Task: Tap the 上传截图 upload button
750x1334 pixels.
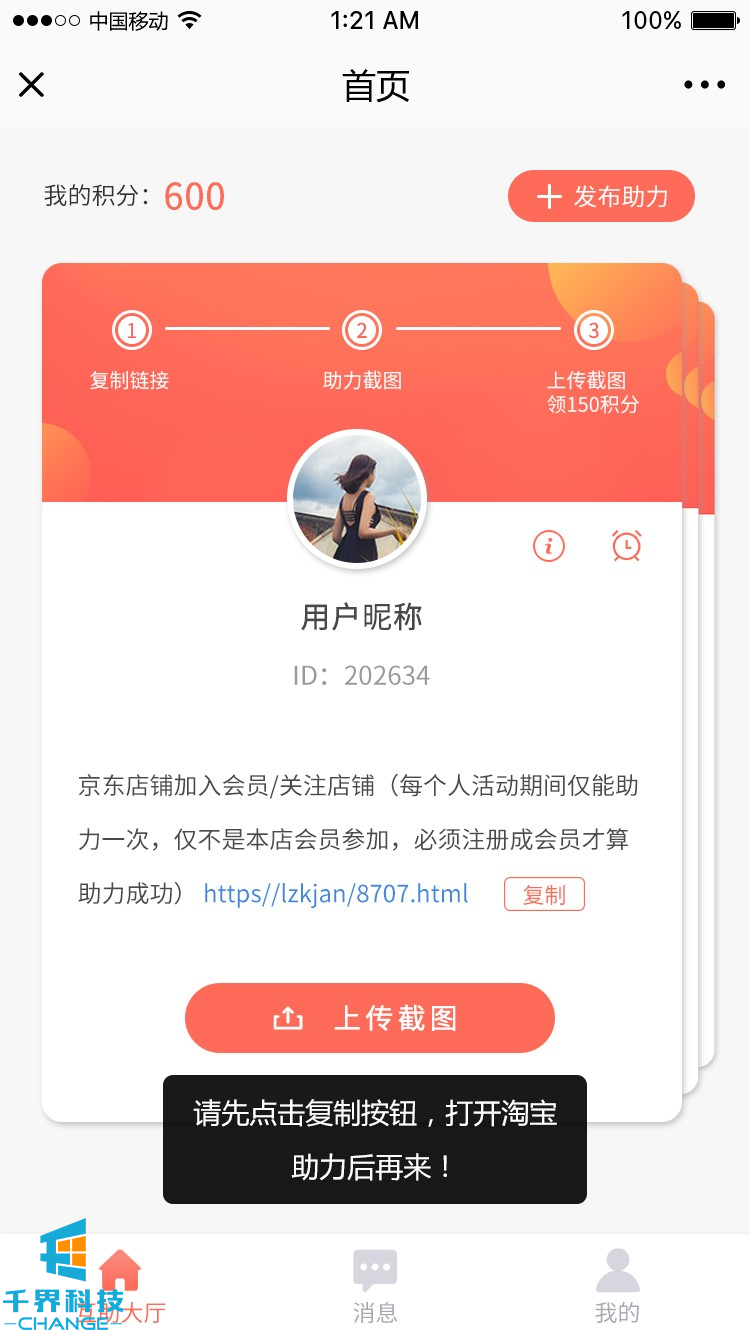Action: 369,1018
